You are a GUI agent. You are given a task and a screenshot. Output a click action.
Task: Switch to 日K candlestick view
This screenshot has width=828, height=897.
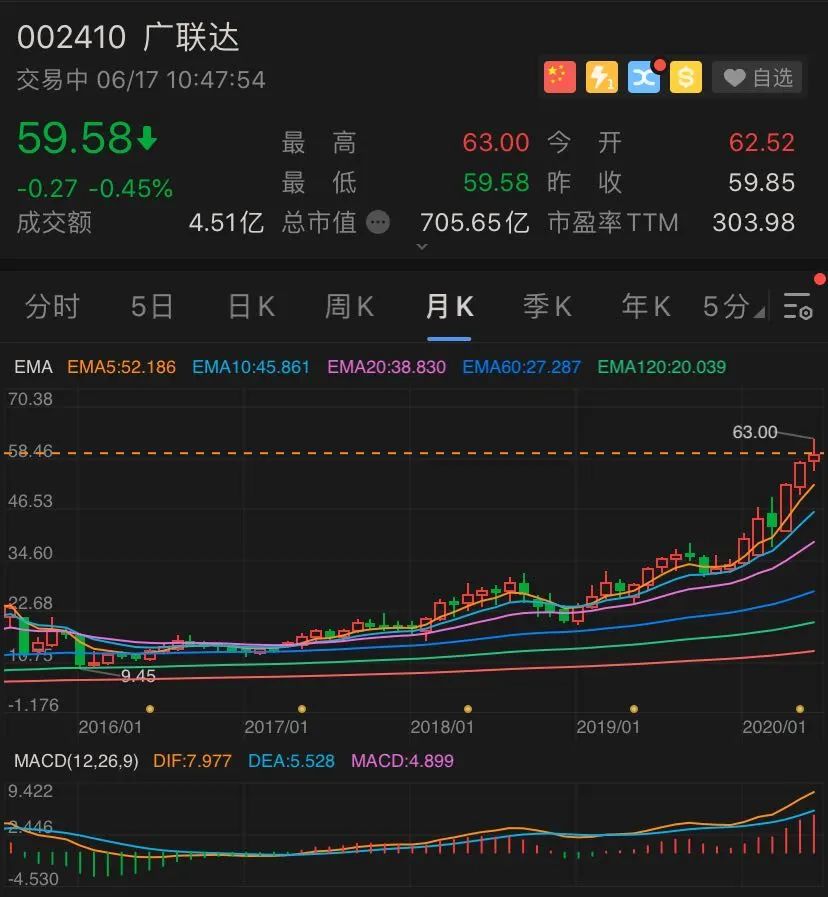pos(251,307)
